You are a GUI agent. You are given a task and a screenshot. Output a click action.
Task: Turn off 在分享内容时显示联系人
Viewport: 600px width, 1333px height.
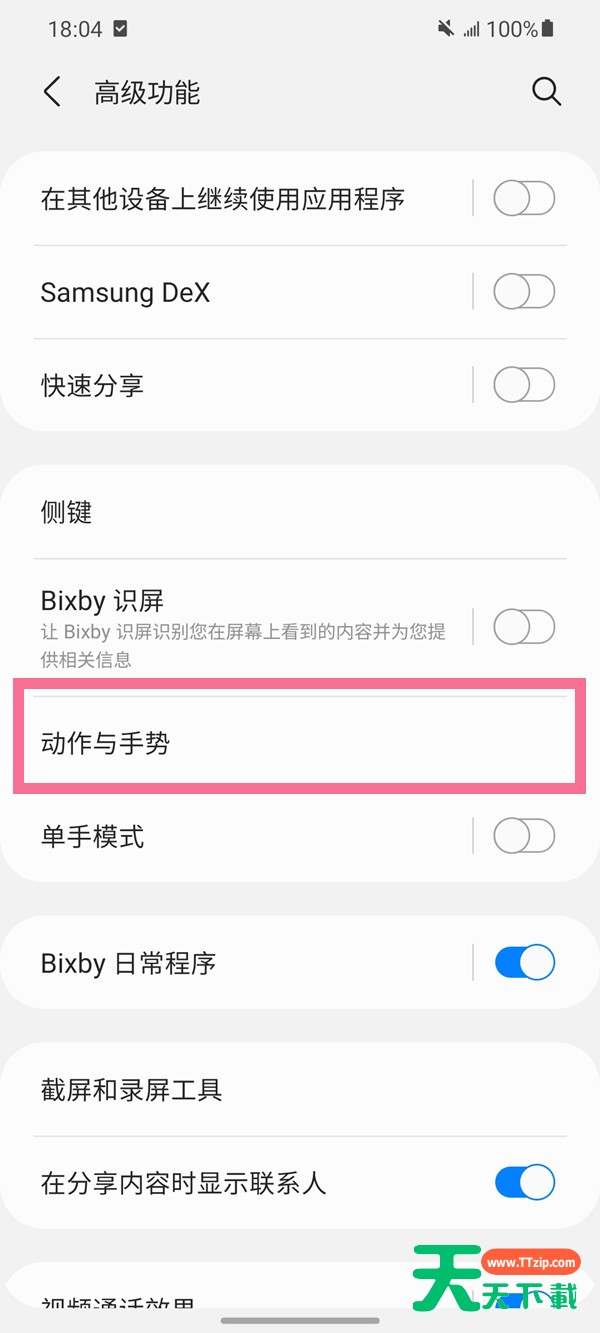tap(524, 1182)
